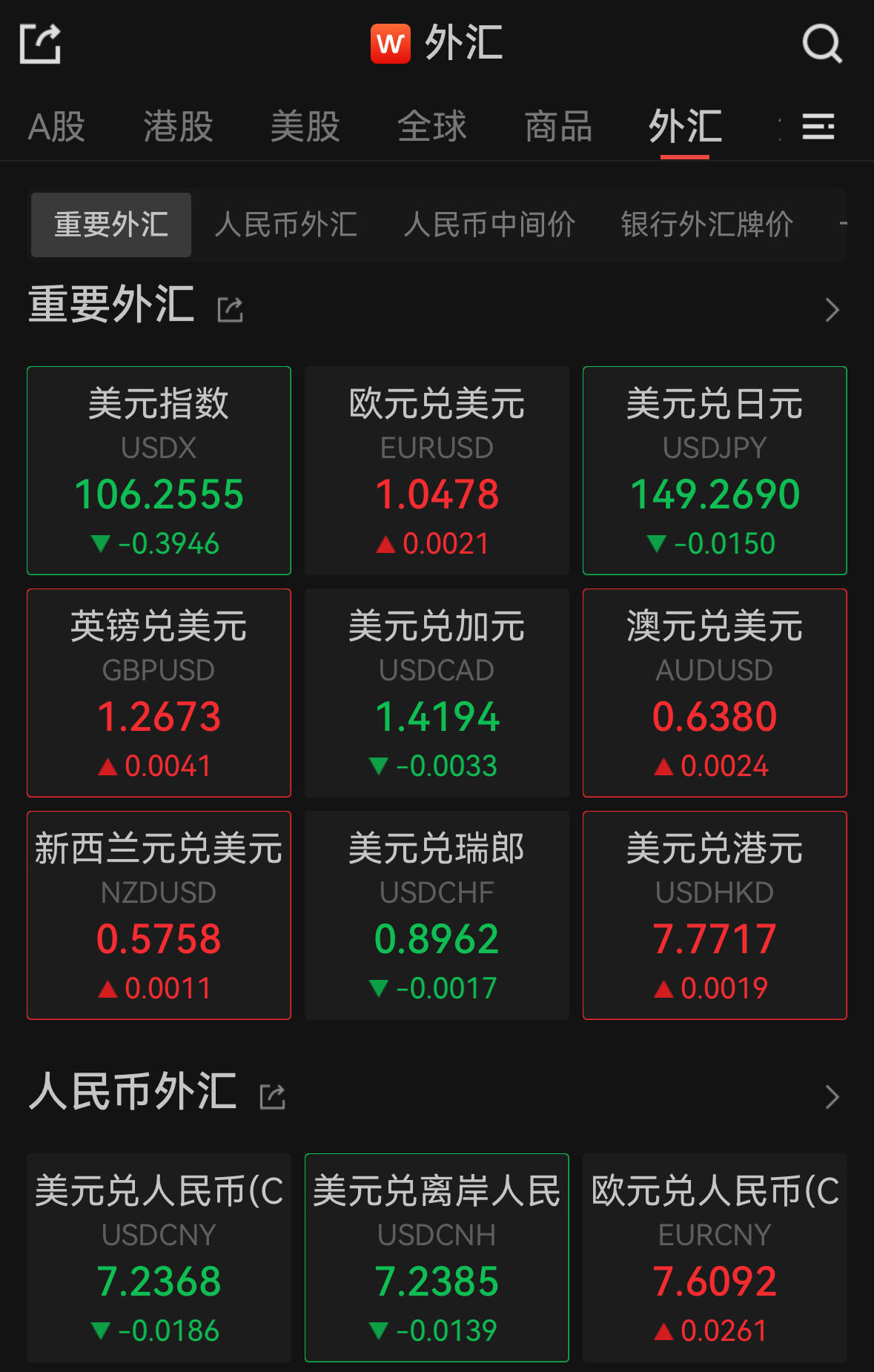The width and height of the screenshot is (874, 1372).
Task: Switch to the 人民币中间价 filter
Action: pyautogui.click(x=489, y=225)
